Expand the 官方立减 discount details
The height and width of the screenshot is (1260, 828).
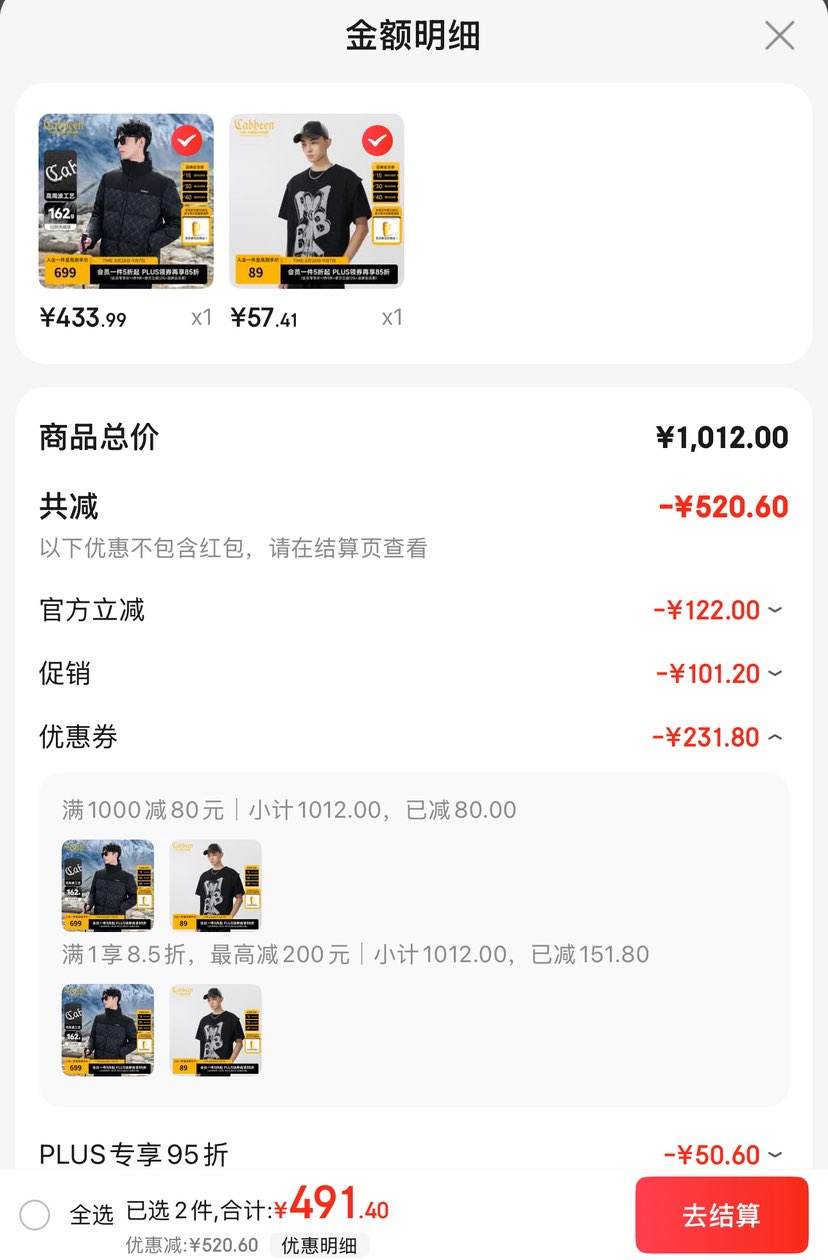click(x=775, y=610)
